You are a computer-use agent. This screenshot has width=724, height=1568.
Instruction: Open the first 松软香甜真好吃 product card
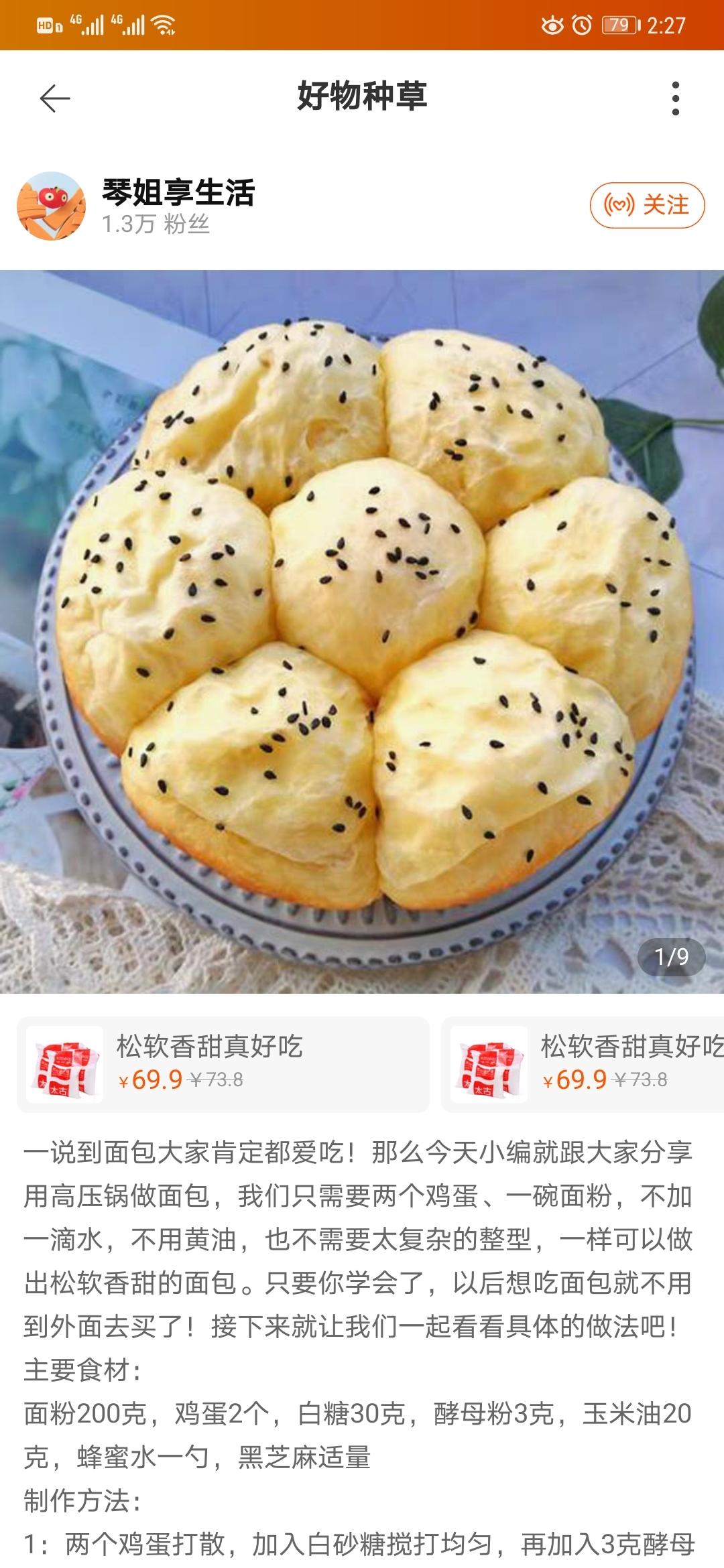coord(223,1064)
